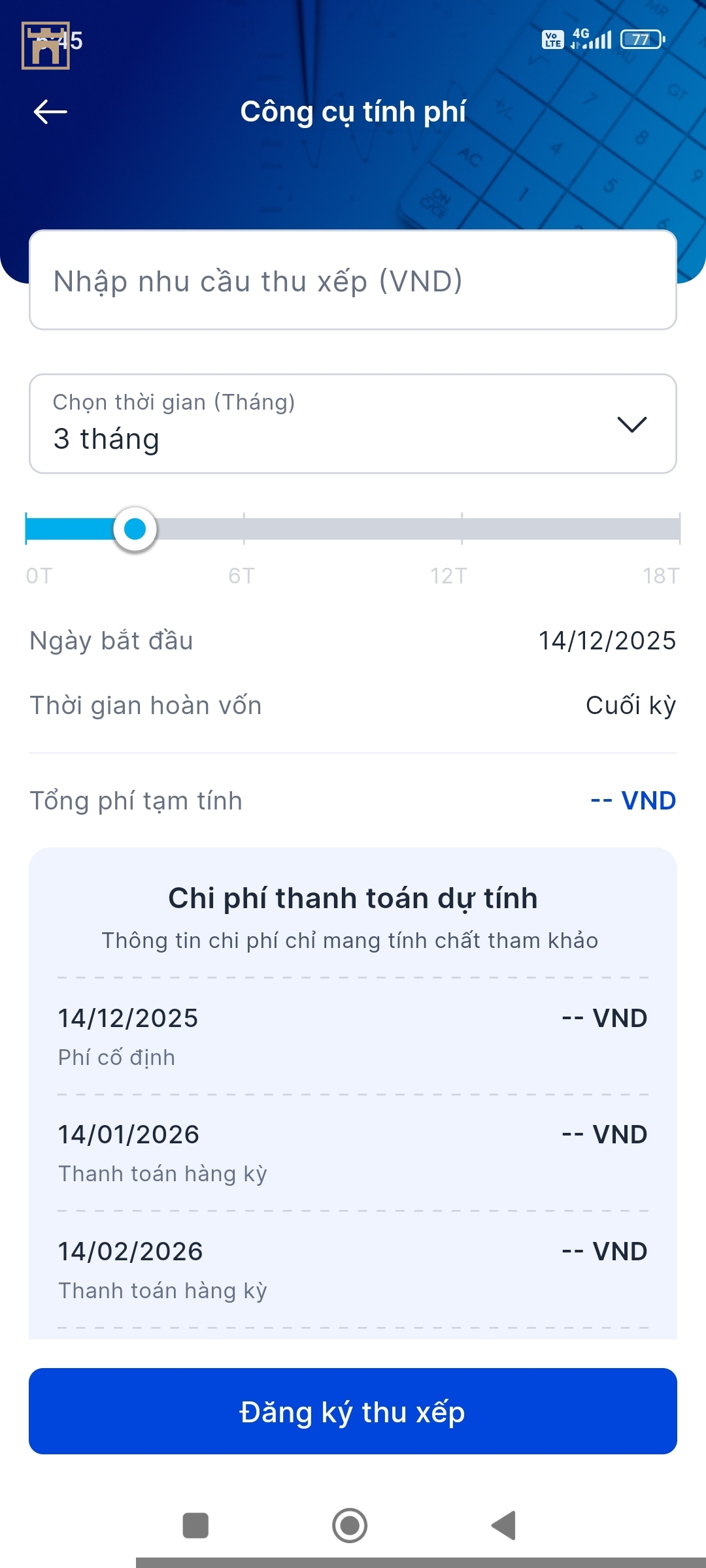The image size is (706, 1568).
Task: Go to the system home screen
Action: tap(350, 1526)
